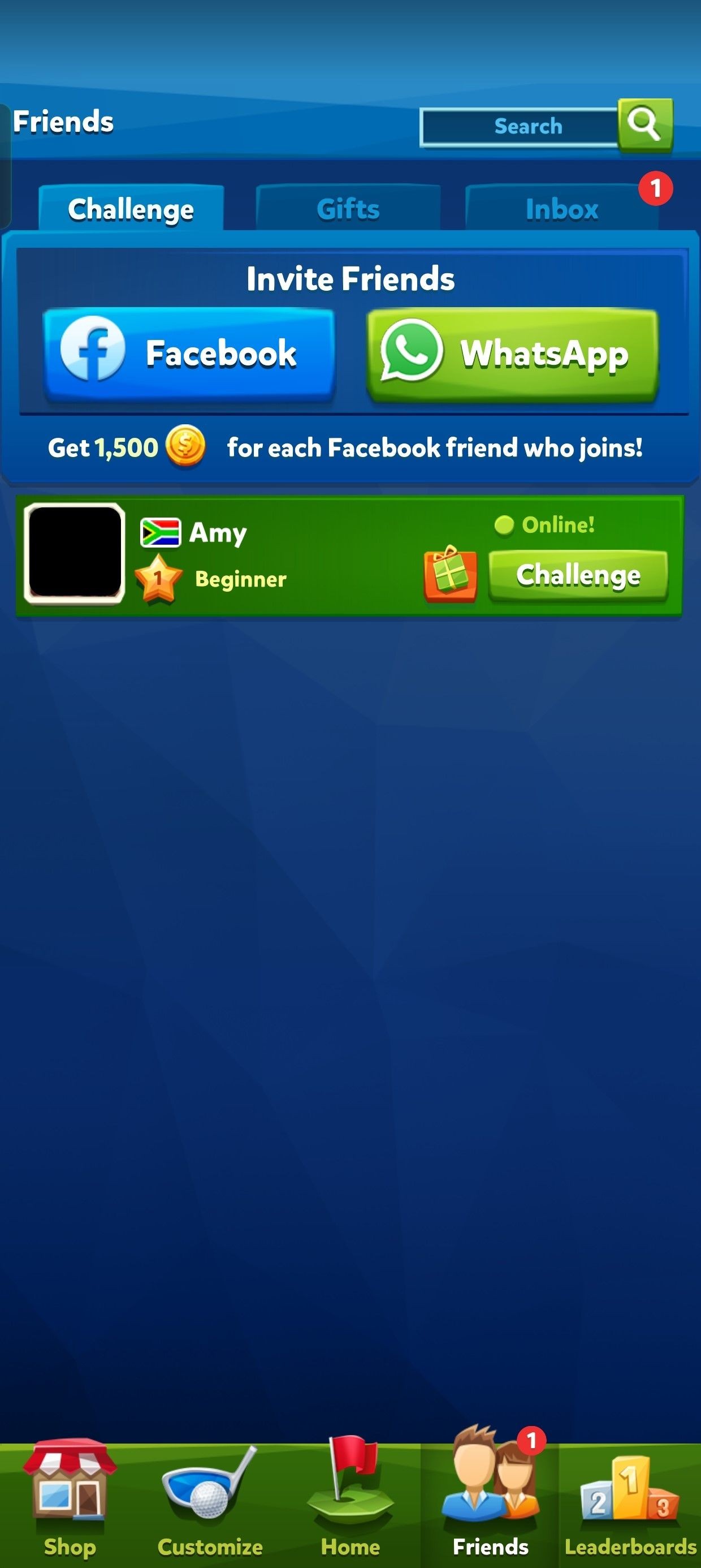Invite friends via WhatsApp
The width and height of the screenshot is (701, 1568).
(x=513, y=353)
